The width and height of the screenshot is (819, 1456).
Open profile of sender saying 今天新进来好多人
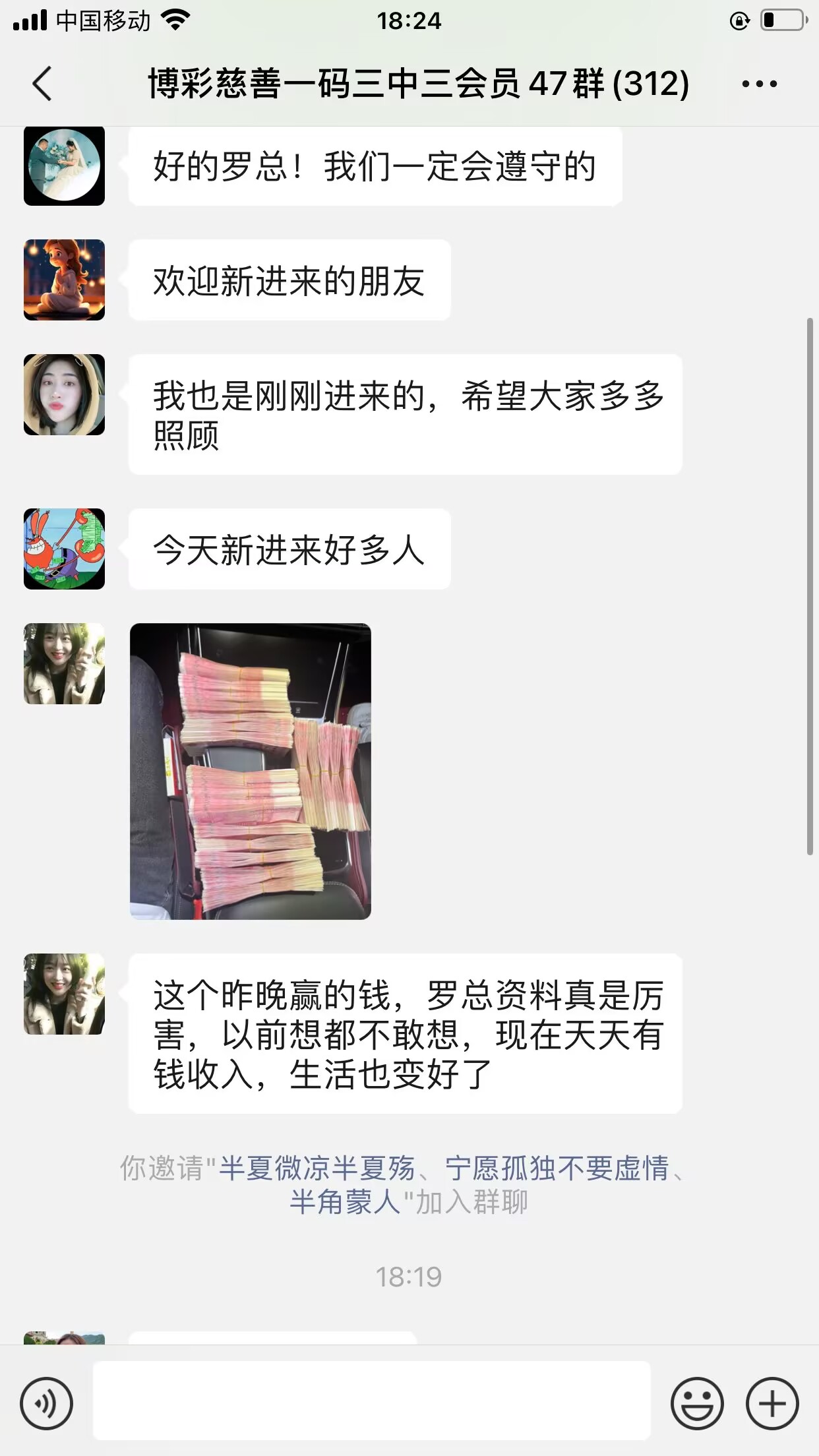(64, 549)
